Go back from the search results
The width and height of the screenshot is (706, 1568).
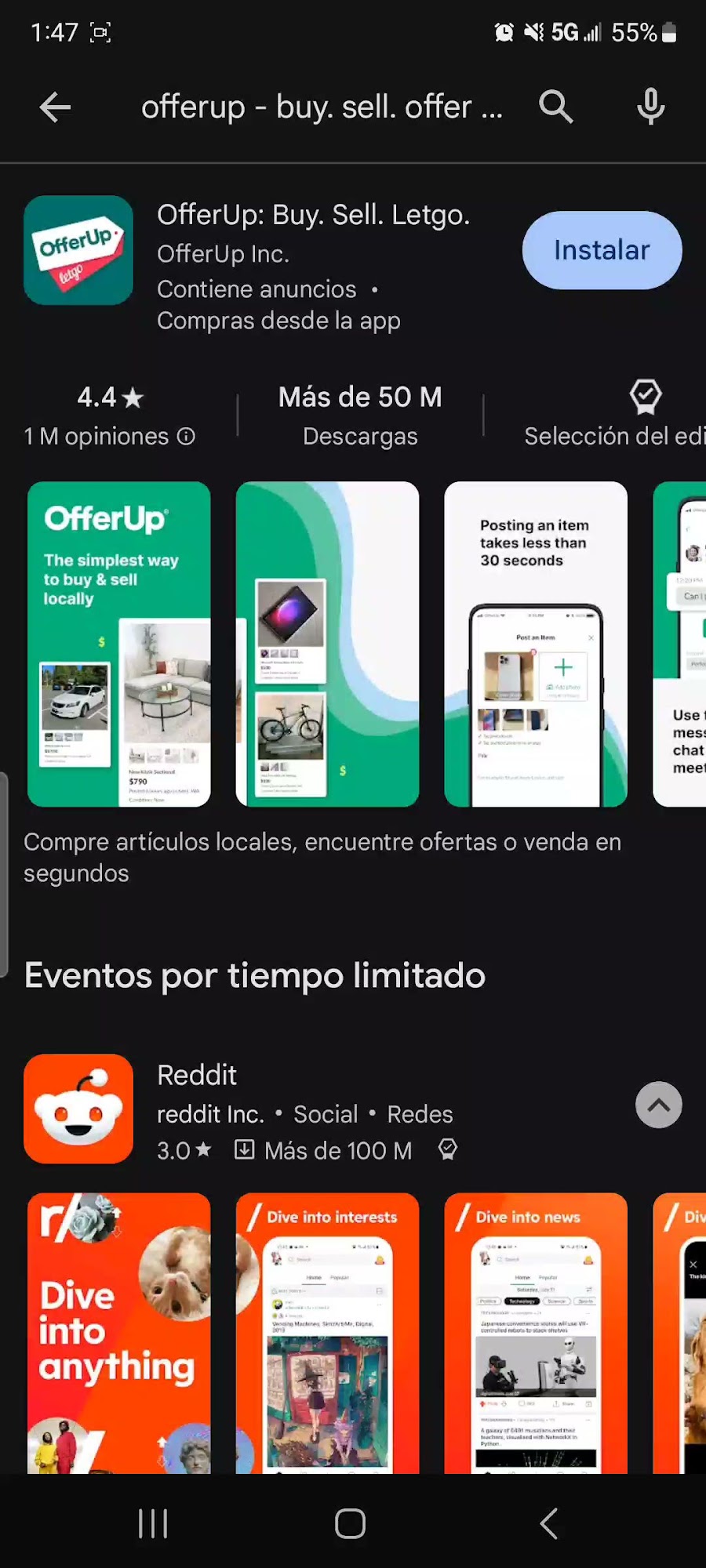pos(55,107)
